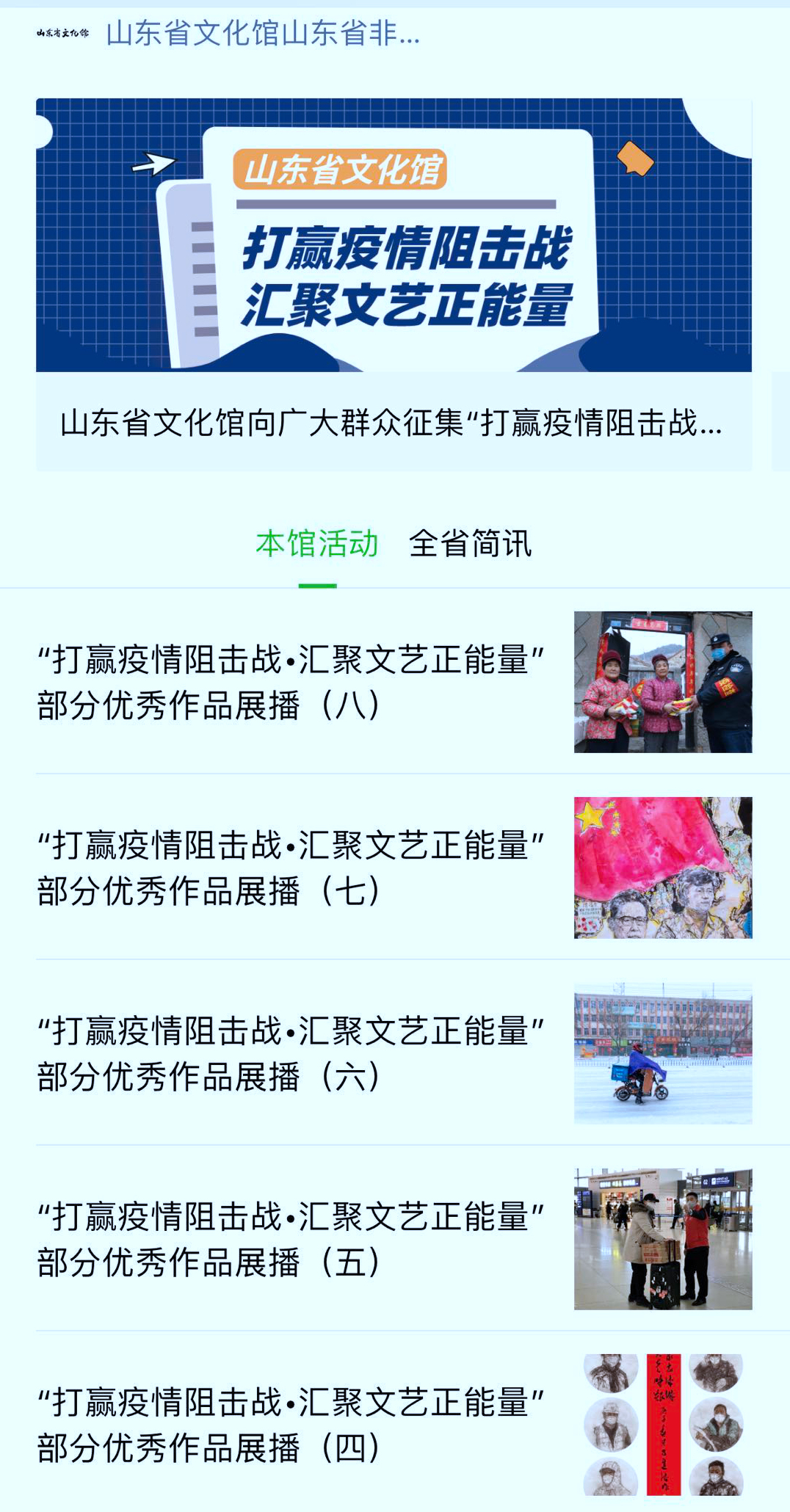Open the 打赢疫情阻击战 banner card

[394, 285]
